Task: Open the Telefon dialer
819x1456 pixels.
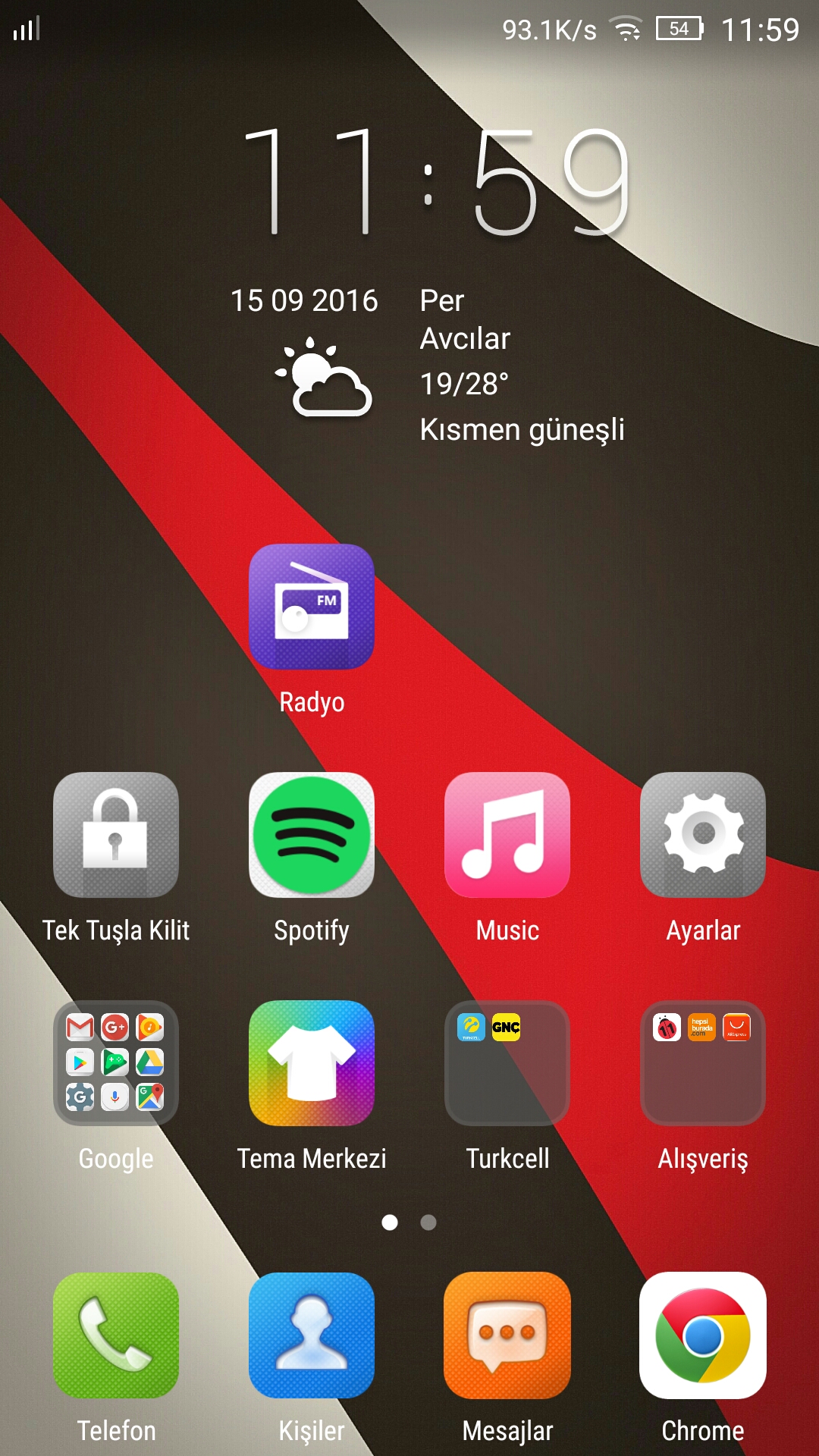Action: pyautogui.click(x=116, y=1335)
